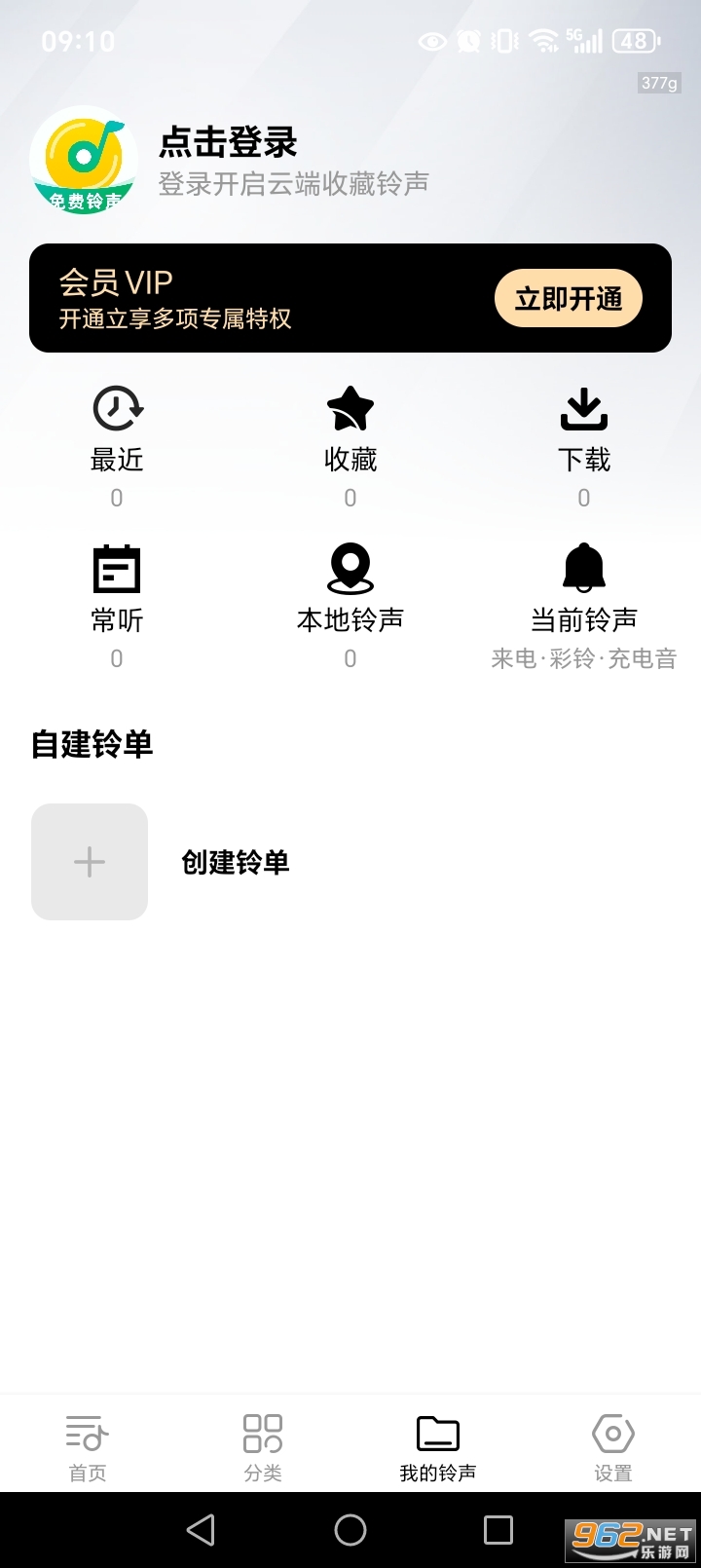Tap 点击登录 to log in

click(x=229, y=142)
